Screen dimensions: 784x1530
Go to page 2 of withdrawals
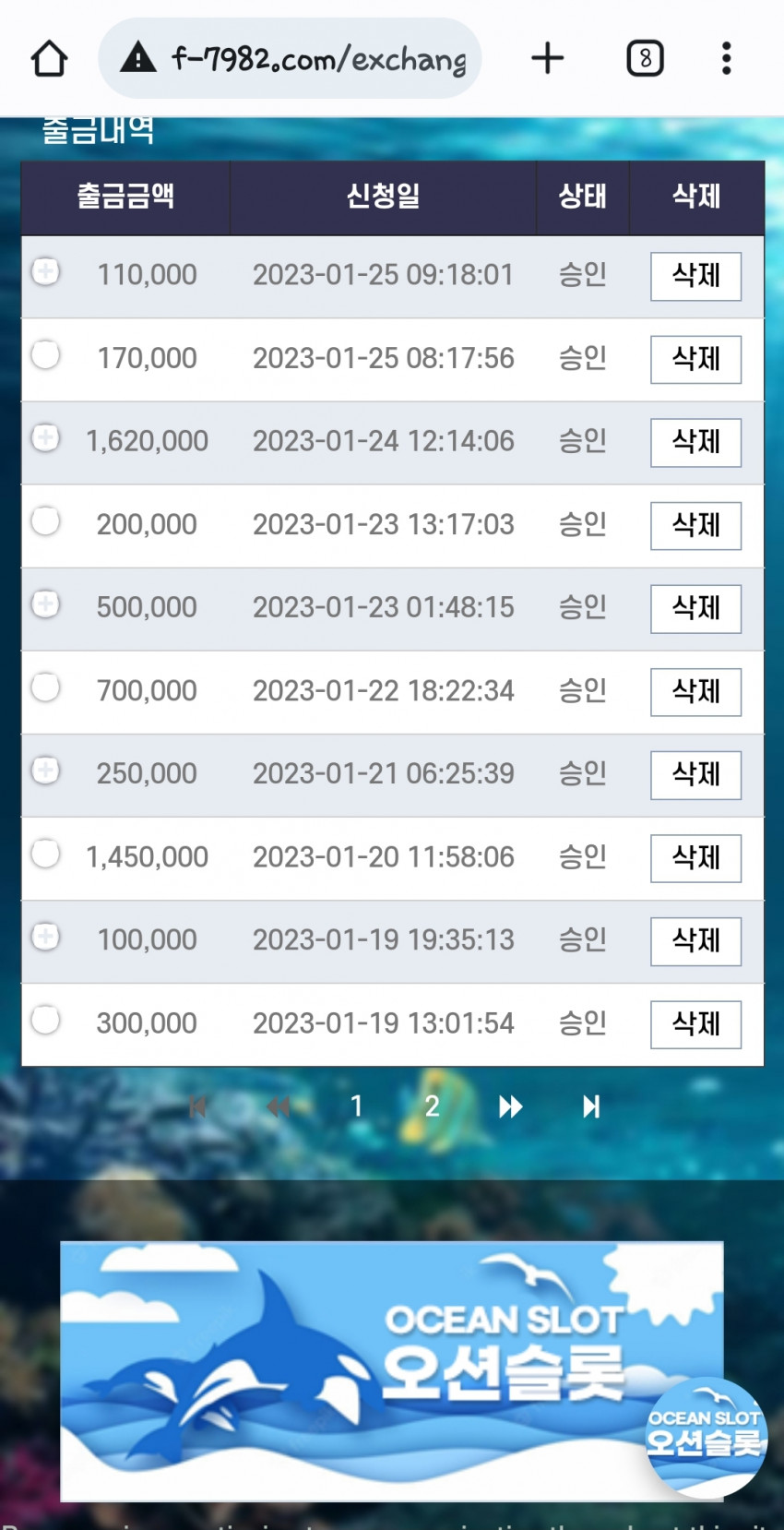click(432, 1106)
